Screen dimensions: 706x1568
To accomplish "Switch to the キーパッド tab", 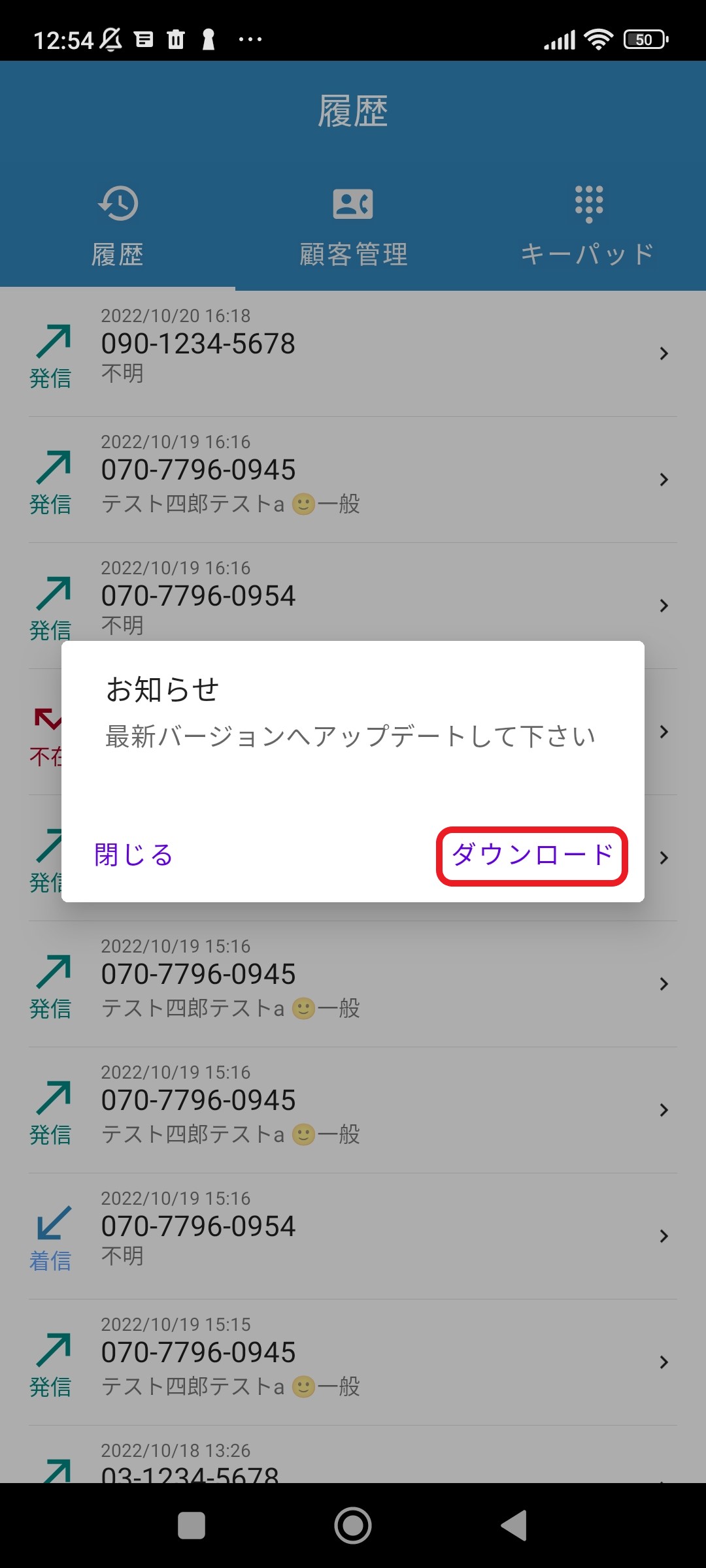I will [588, 225].
